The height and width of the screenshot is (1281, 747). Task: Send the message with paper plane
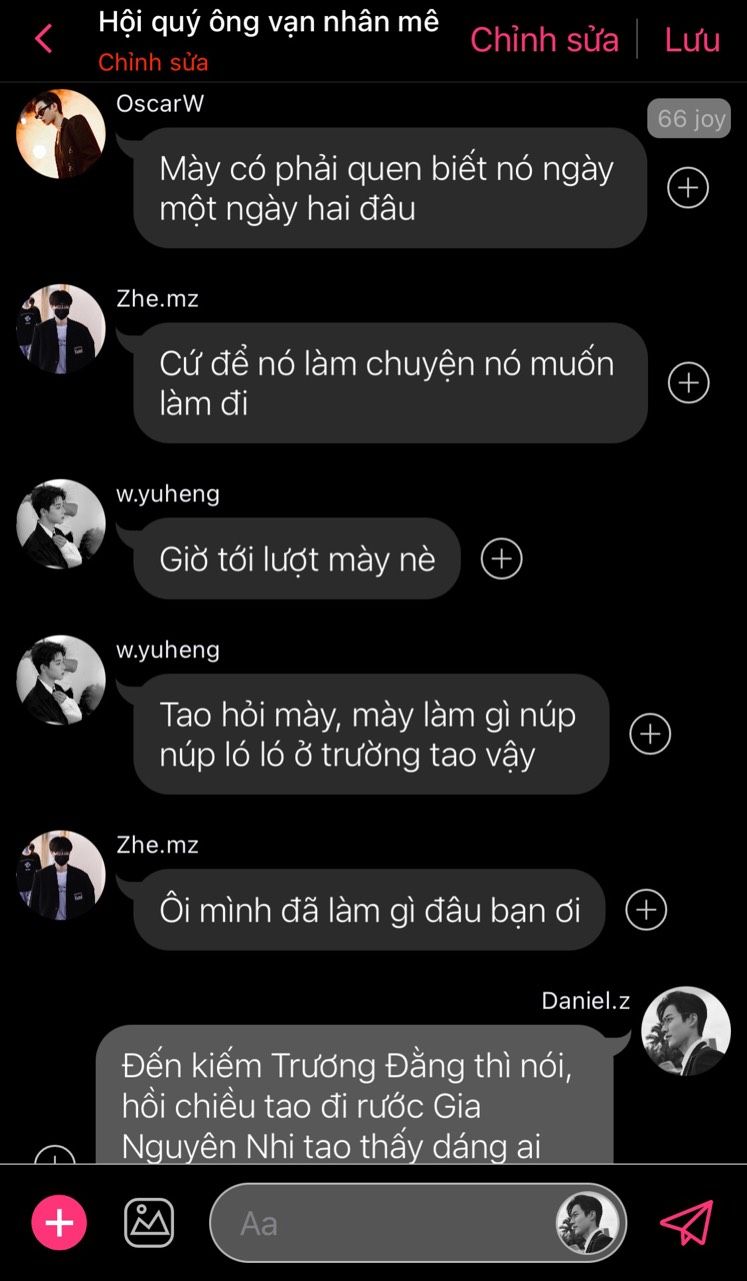pos(687,1222)
